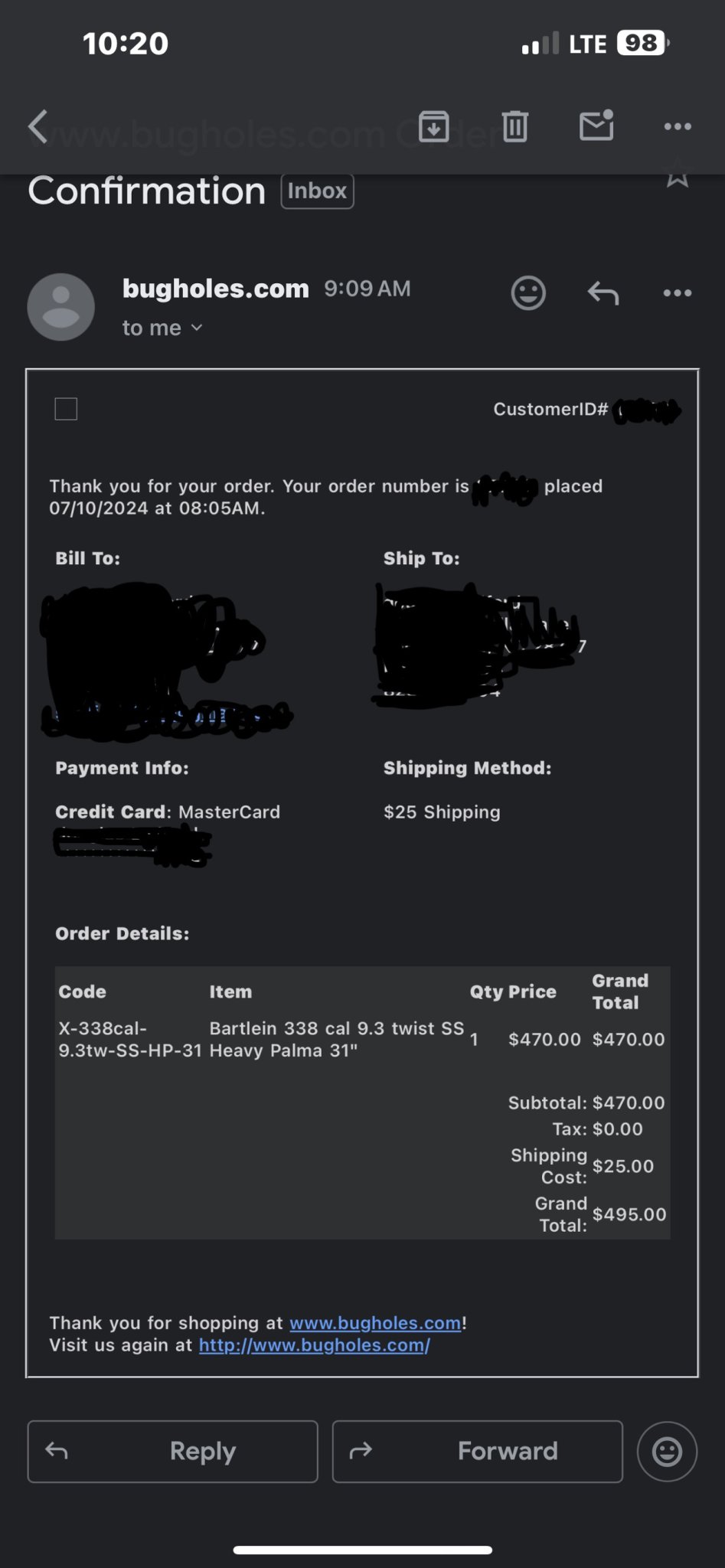Open the www.bugholes.com link

pos(375,1323)
